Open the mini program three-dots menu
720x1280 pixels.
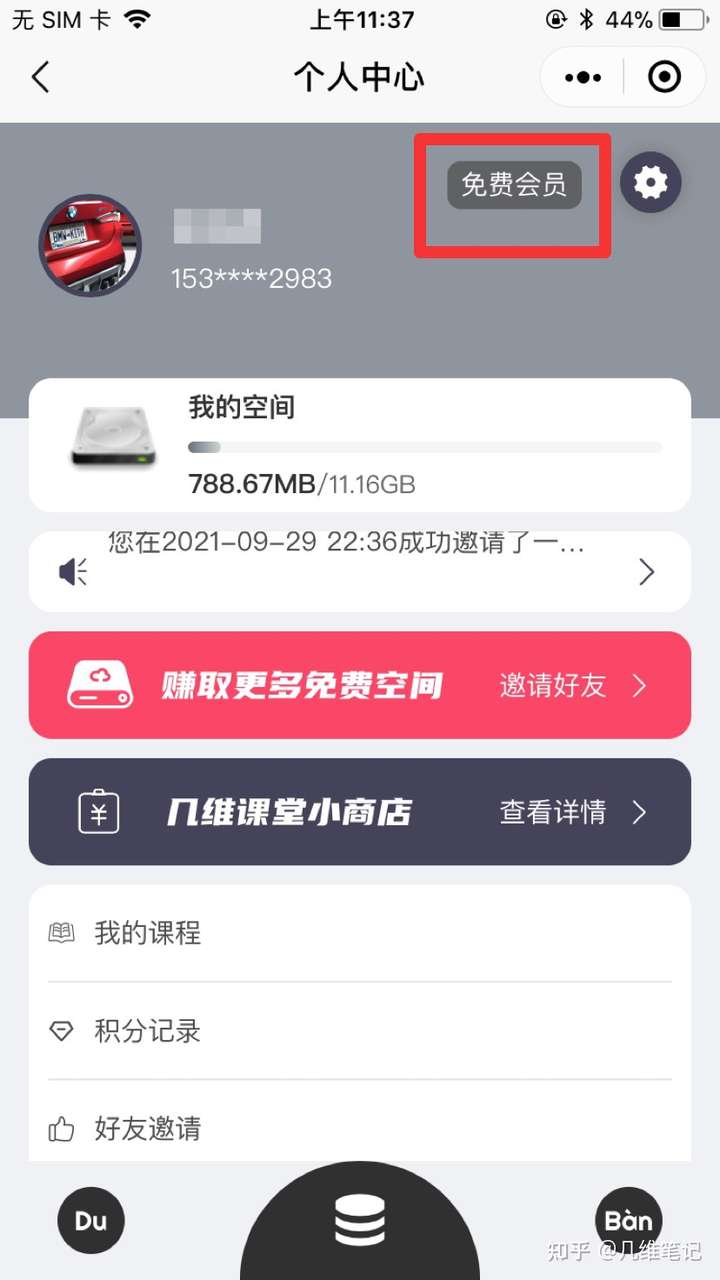coord(583,77)
